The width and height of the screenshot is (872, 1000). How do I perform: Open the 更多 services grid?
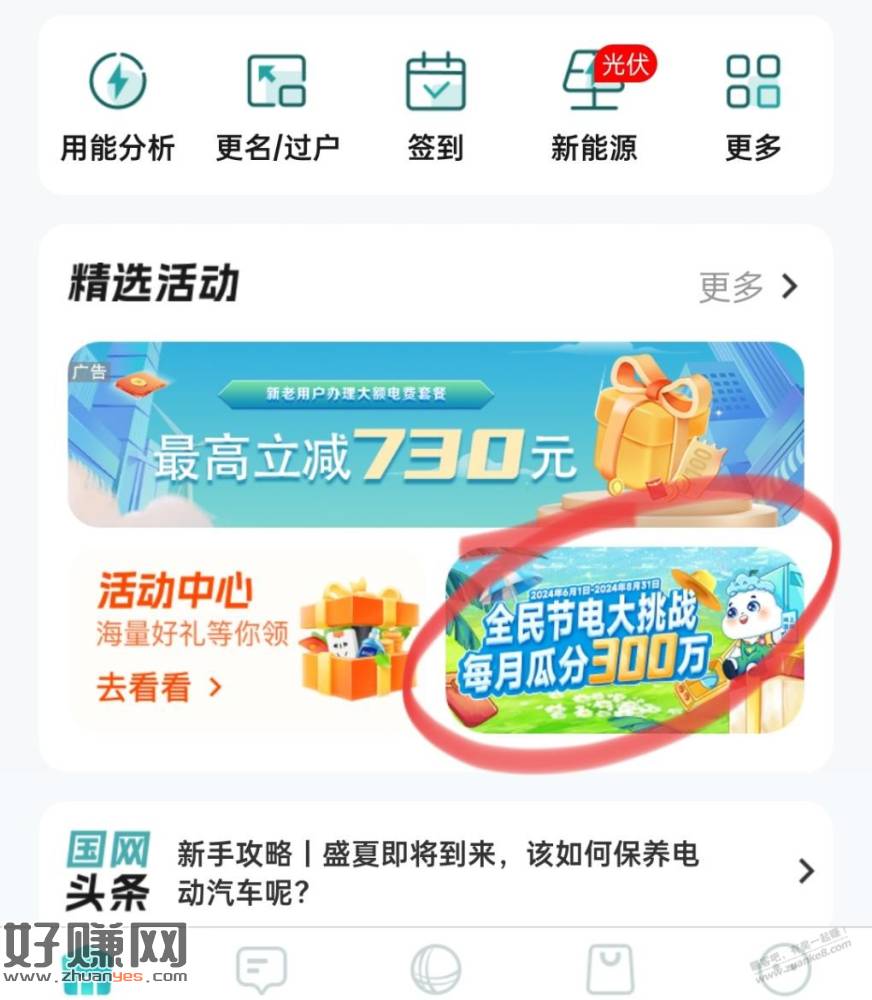point(753,105)
